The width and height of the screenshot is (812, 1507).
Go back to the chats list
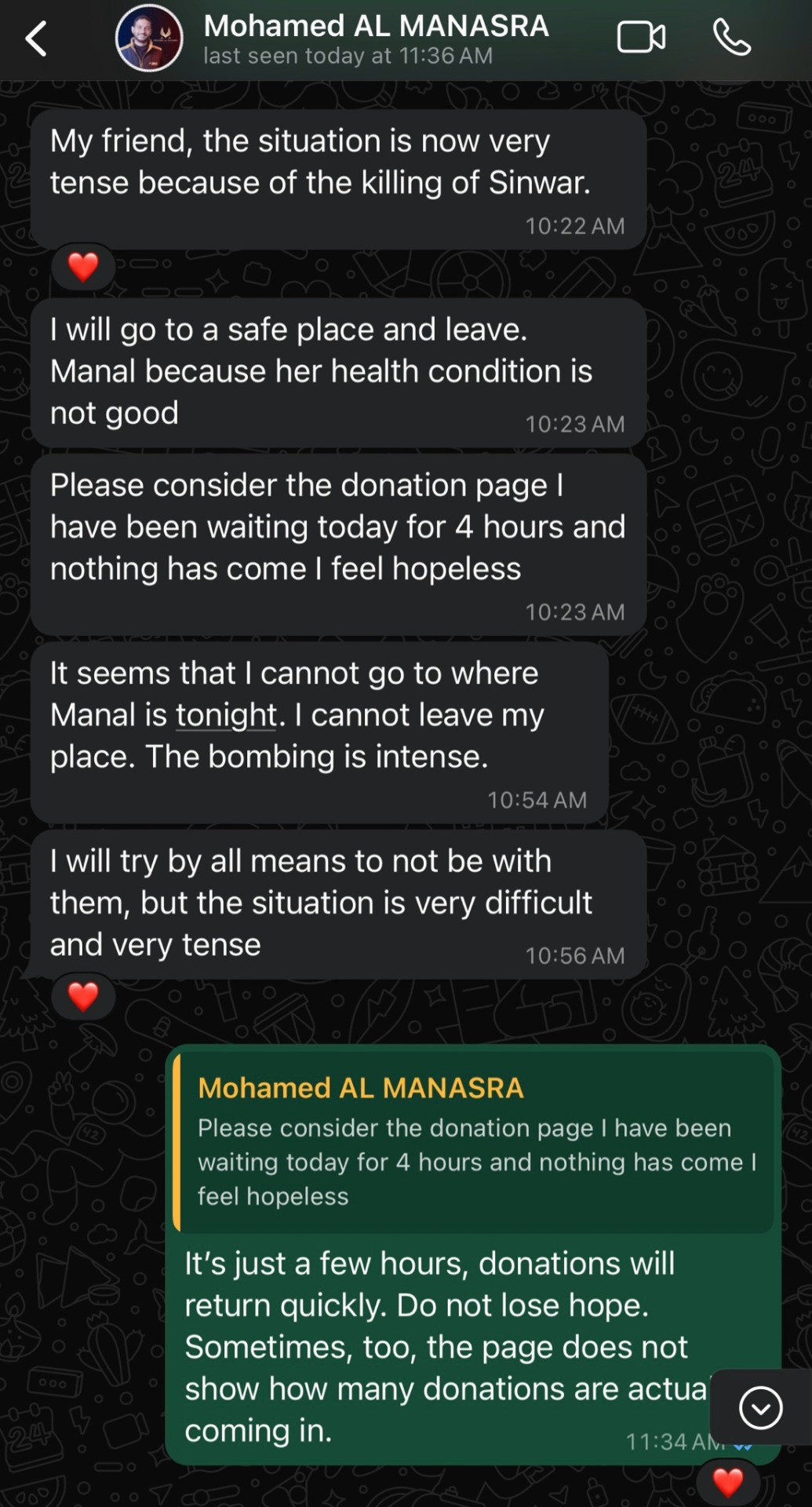[x=36, y=39]
